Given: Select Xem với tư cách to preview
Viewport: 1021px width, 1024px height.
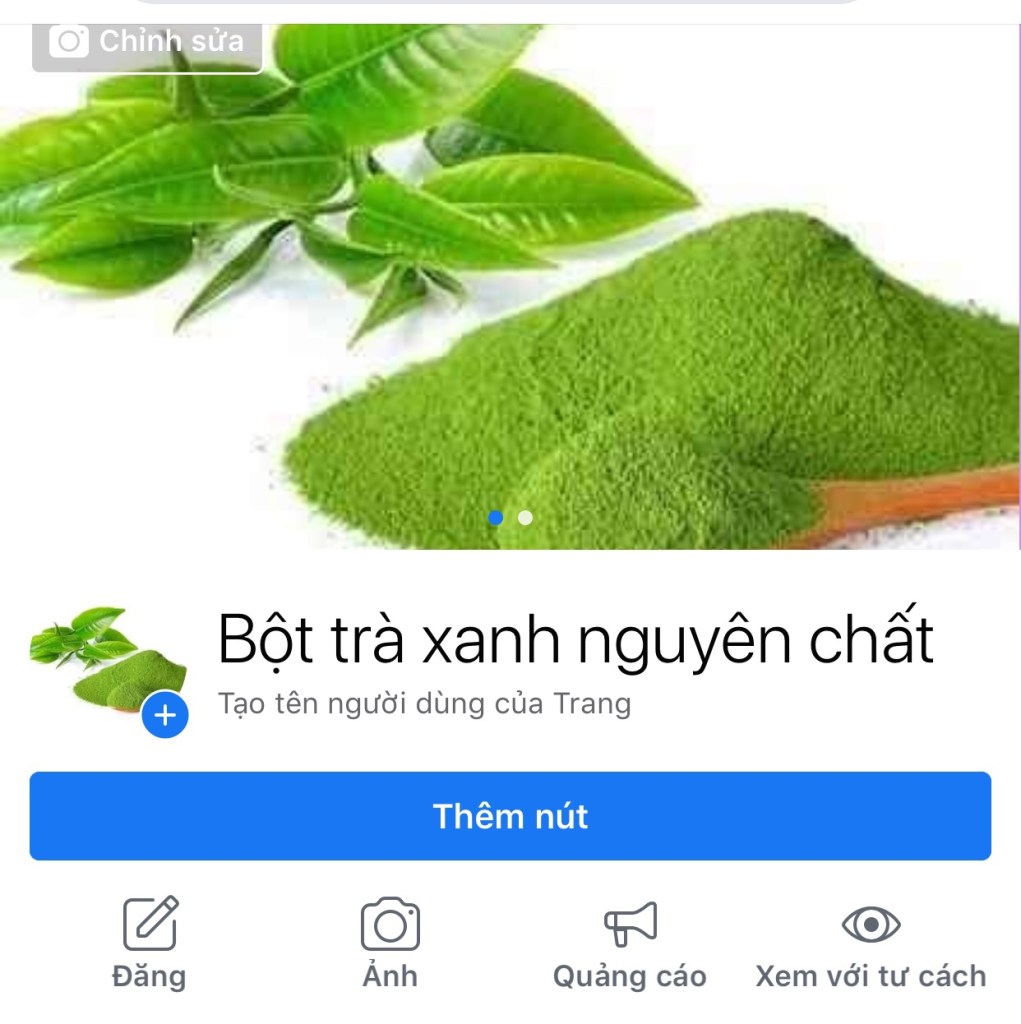Looking at the screenshot, I should pyautogui.click(x=870, y=942).
